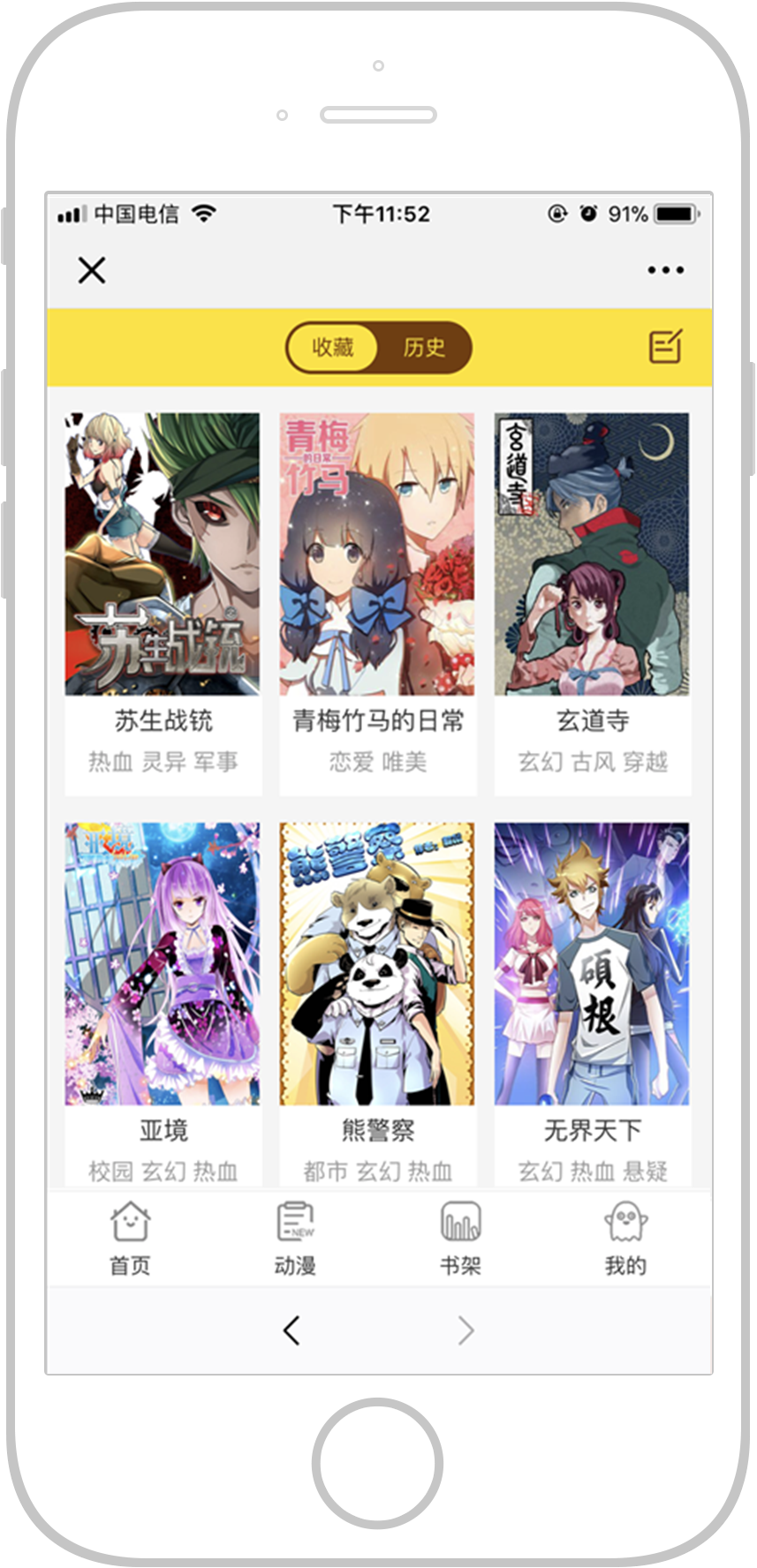Open the comic 亚境
Viewport: 757px width, 1568px height.
[x=163, y=1005]
